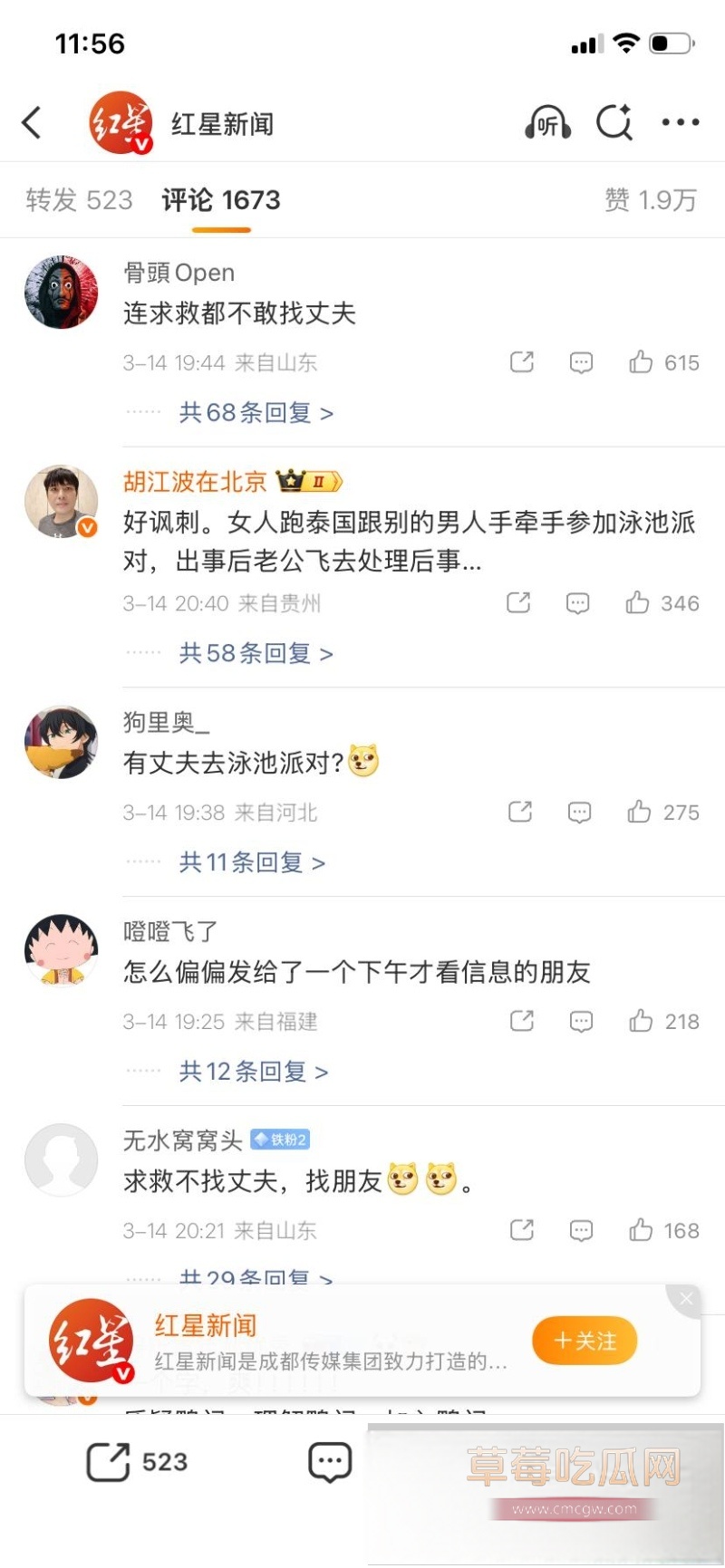Viewport: 725px width, 1568px height.
Task: Tap the +关注 follow button
Action: click(x=585, y=1341)
